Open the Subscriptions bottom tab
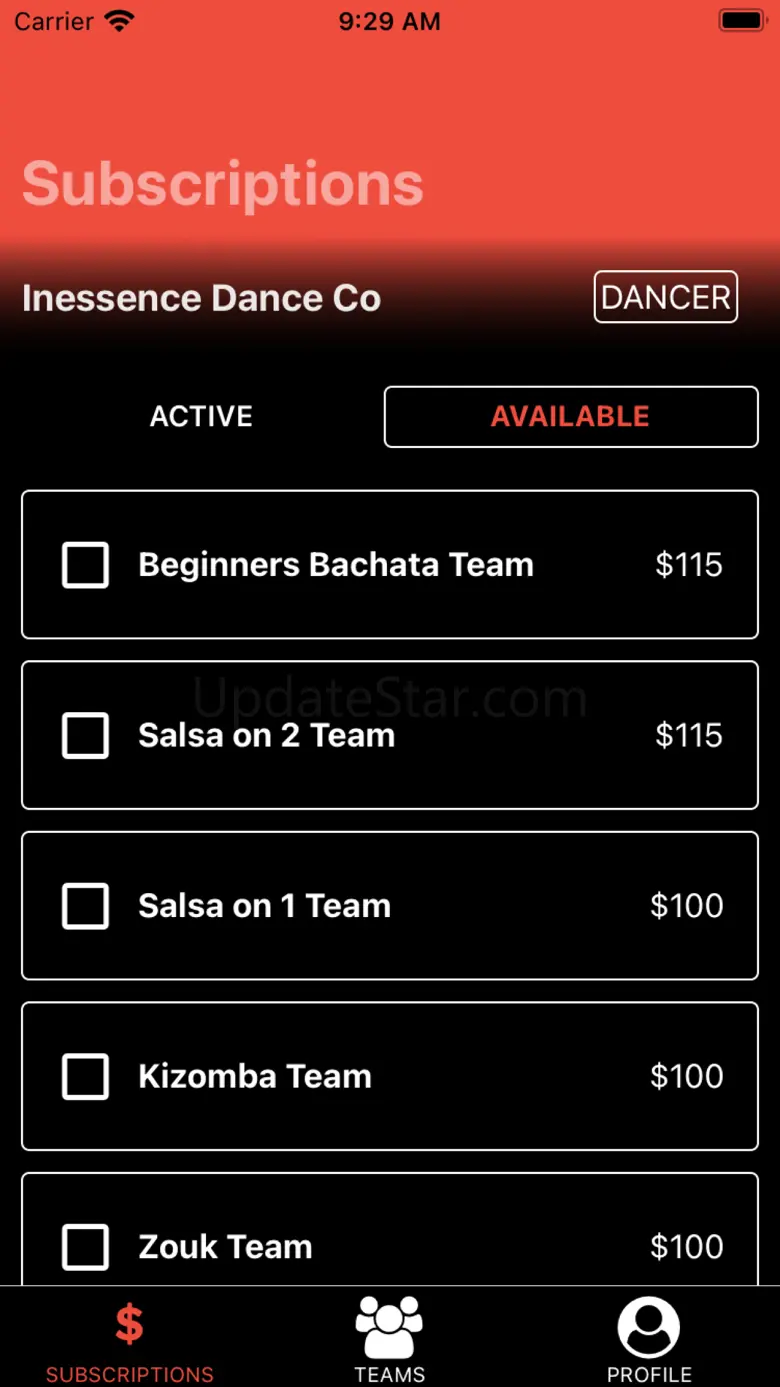780x1387 pixels. pyautogui.click(x=130, y=1340)
